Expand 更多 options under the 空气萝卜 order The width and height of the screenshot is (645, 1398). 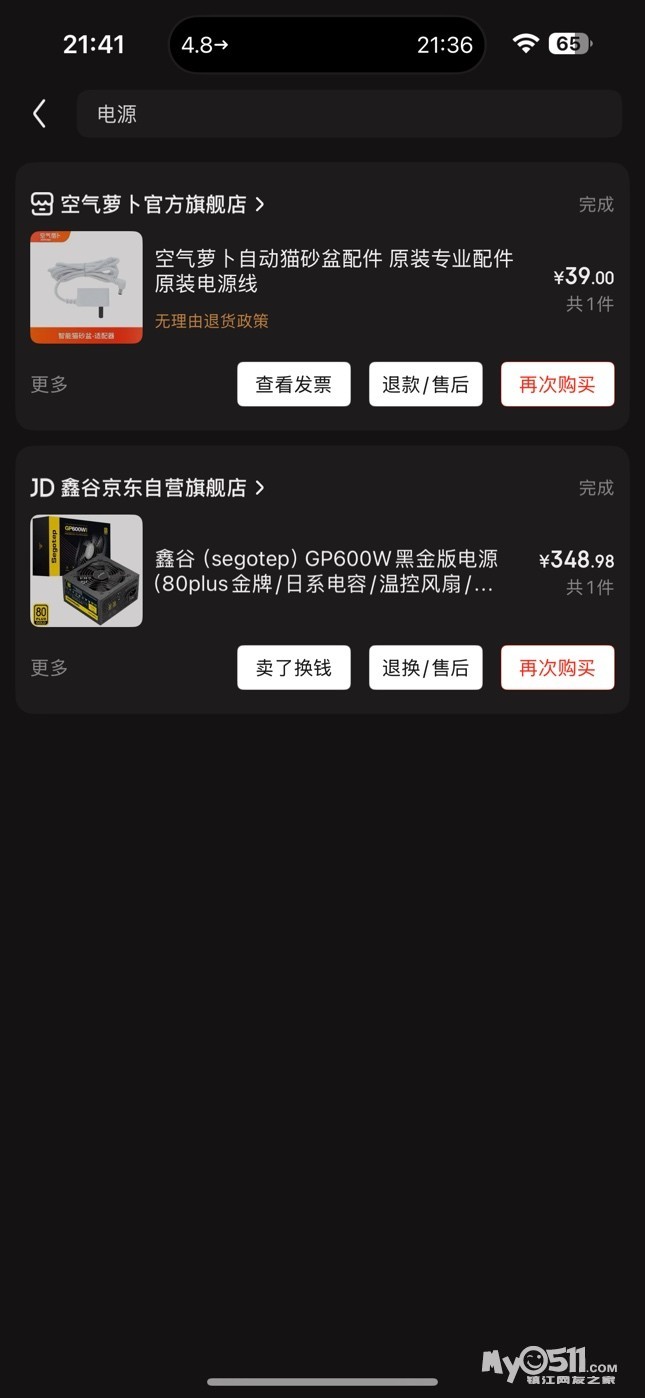49,384
